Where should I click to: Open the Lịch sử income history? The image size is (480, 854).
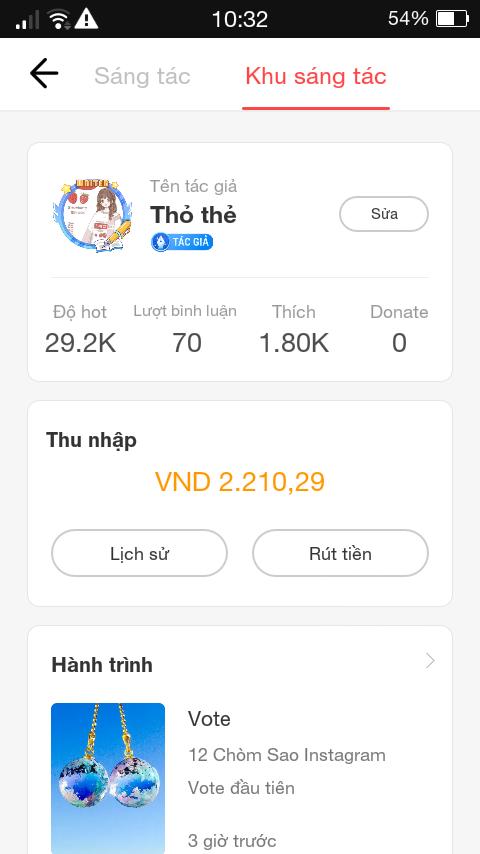[x=139, y=553]
